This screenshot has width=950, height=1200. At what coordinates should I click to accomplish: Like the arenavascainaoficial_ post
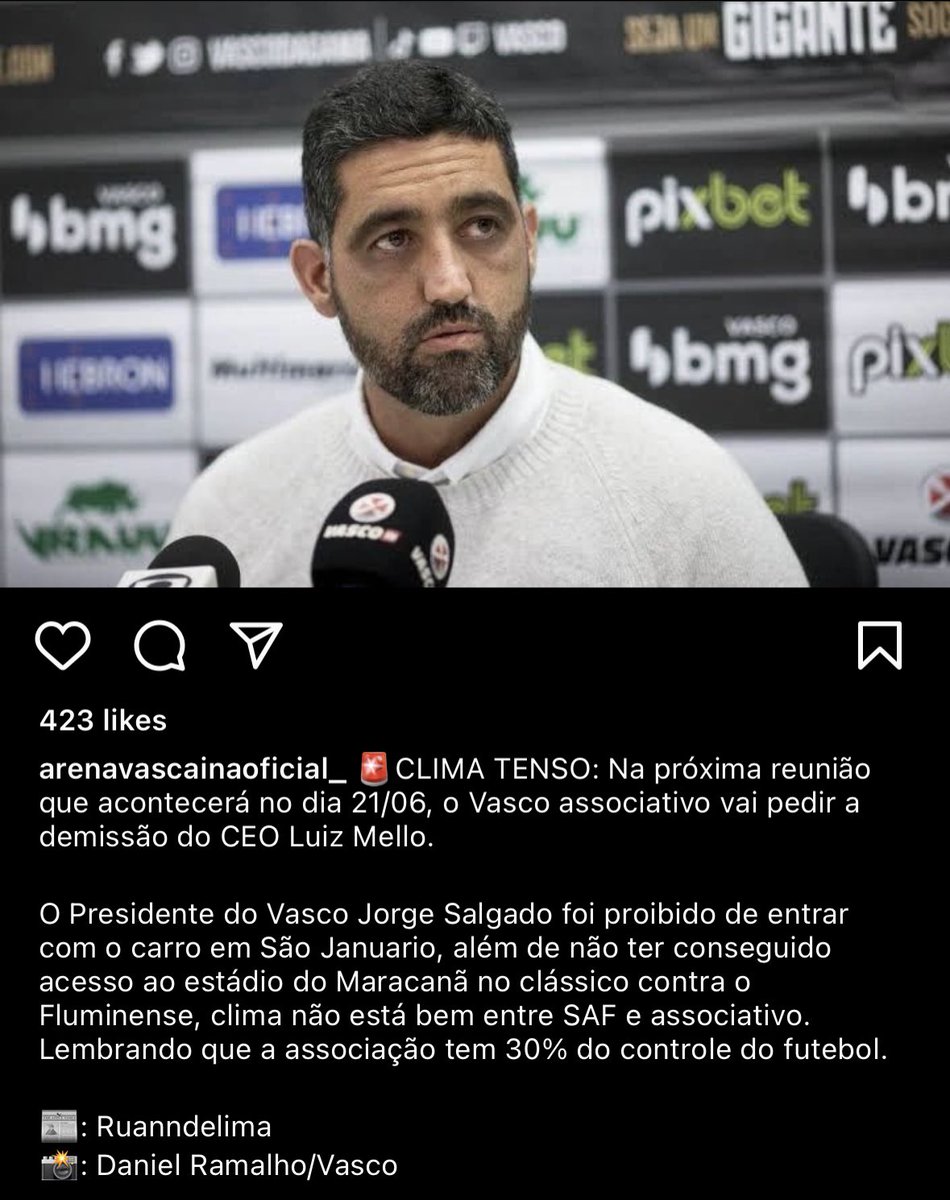click(x=62, y=646)
